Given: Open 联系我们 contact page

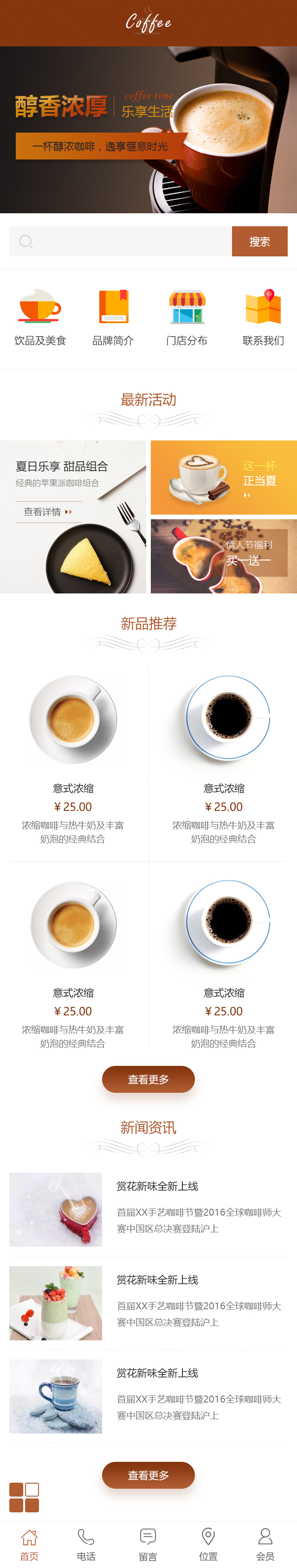Looking at the screenshot, I should (263, 318).
